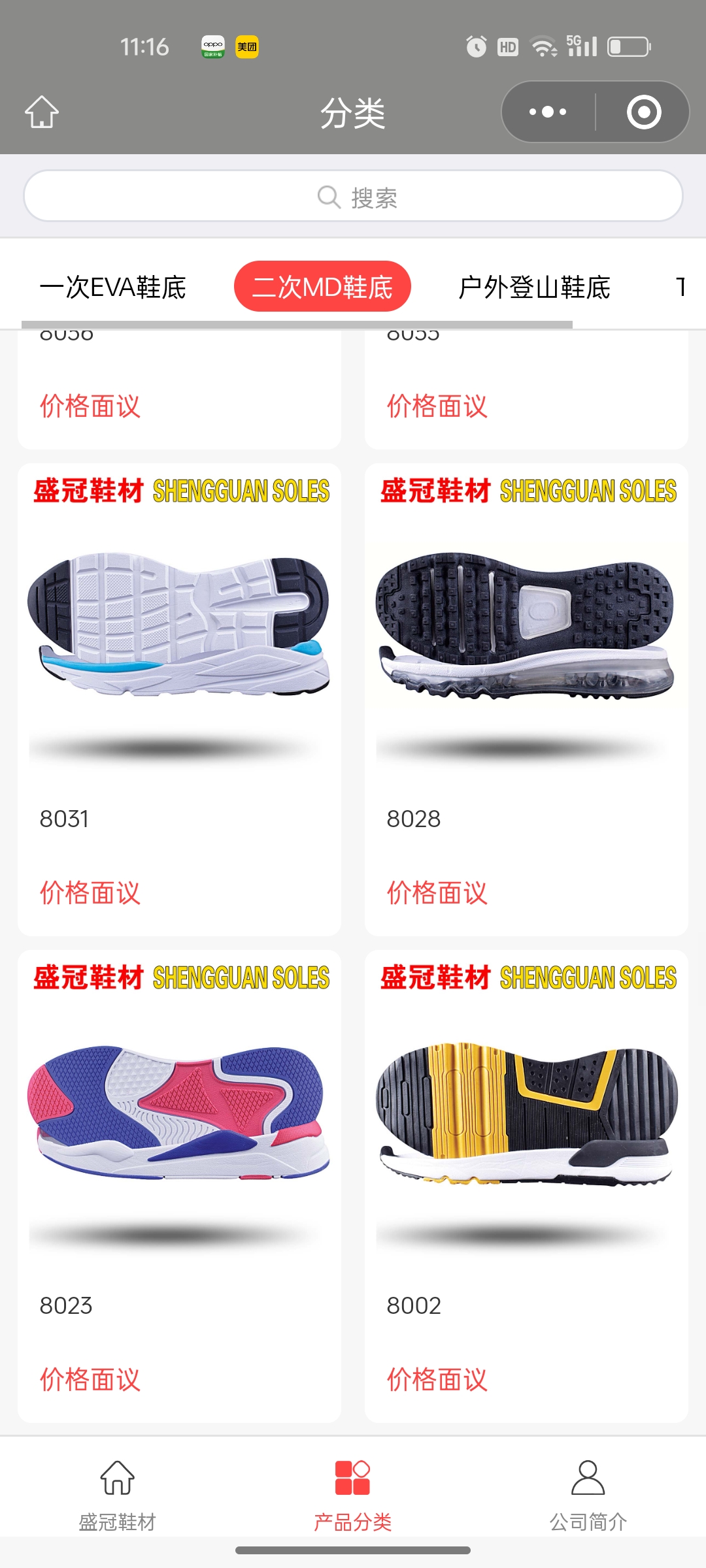View sole product 8002
The width and height of the screenshot is (706, 1568).
[x=526, y=1140]
